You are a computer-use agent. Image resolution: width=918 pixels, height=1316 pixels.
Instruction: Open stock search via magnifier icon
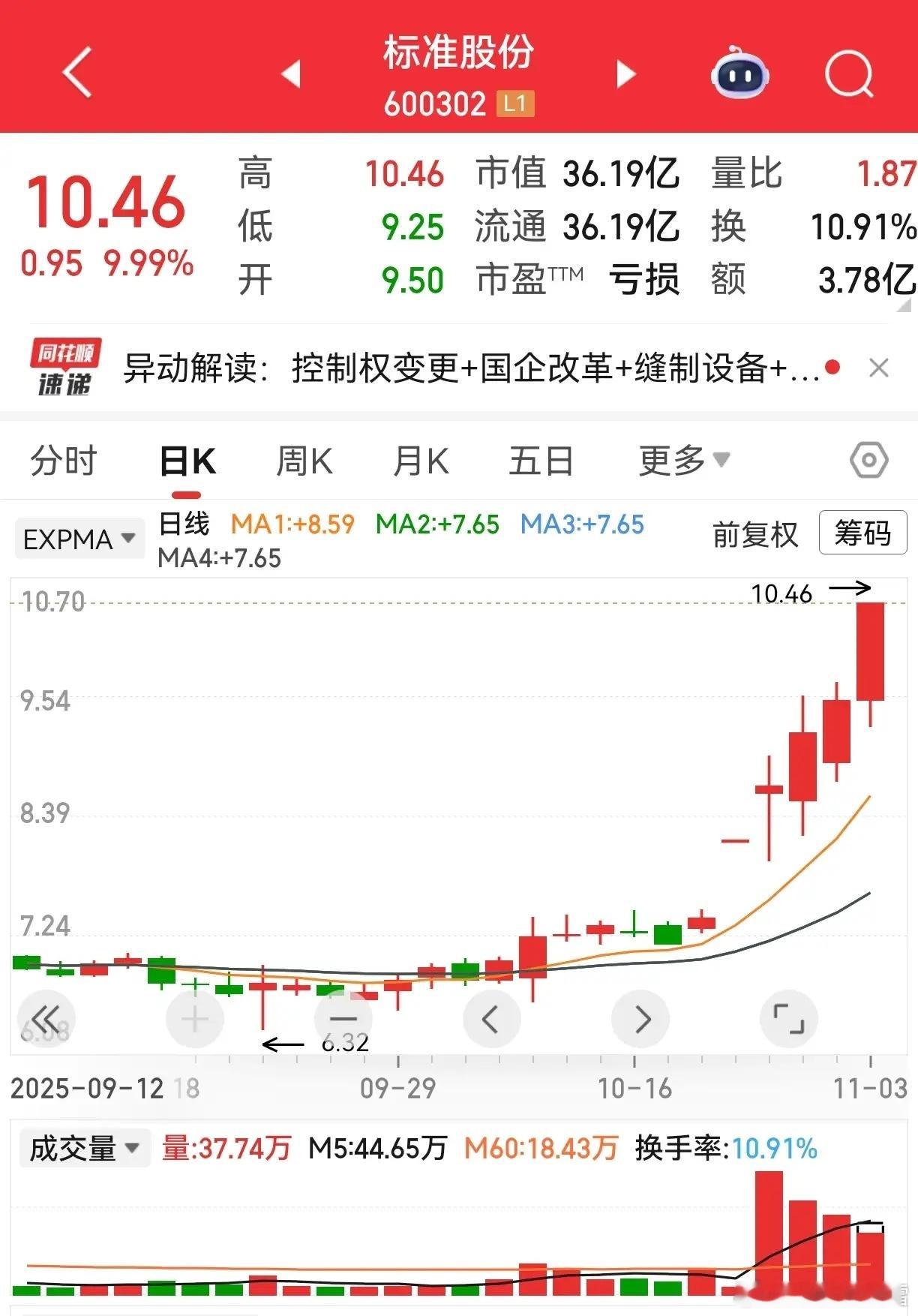[x=847, y=75]
